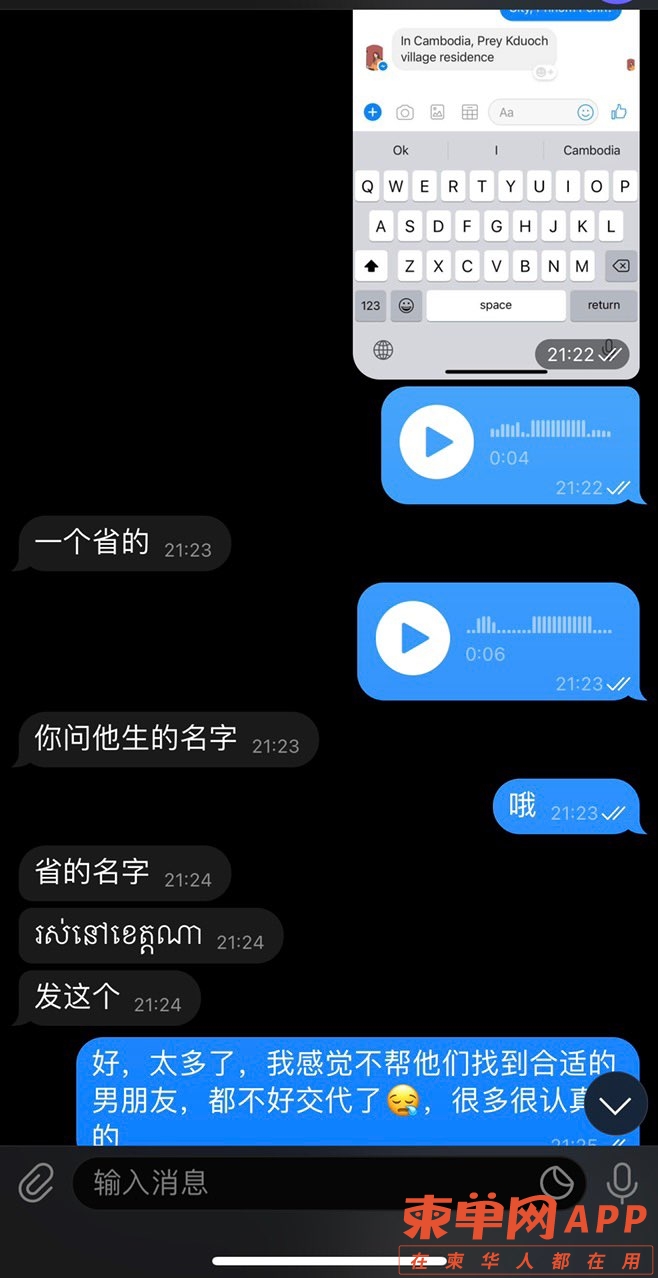The width and height of the screenshot is (658, 1278).
Task: Focus the 输入消息 message input field
Action: click(300, 1183)
